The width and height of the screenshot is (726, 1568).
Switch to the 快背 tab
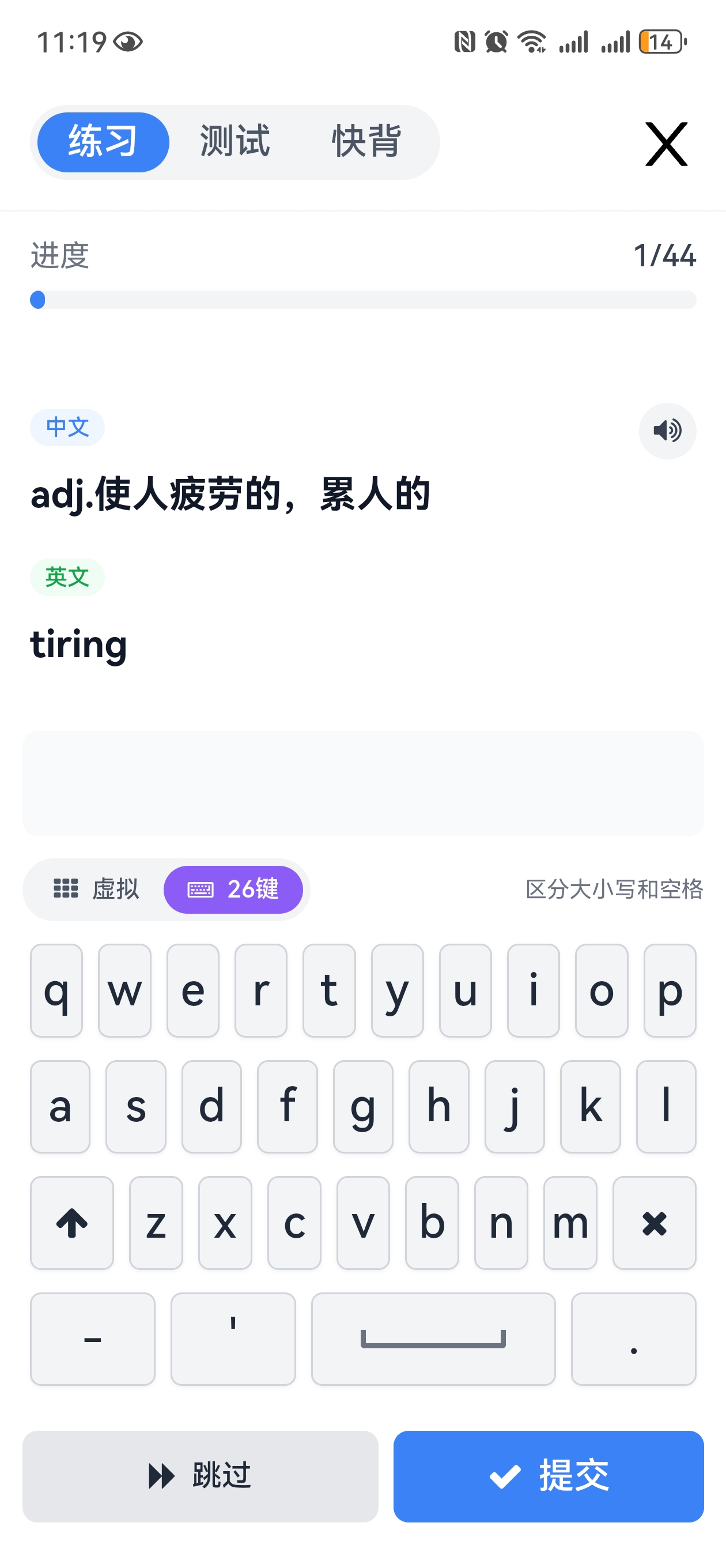point(367,142)
